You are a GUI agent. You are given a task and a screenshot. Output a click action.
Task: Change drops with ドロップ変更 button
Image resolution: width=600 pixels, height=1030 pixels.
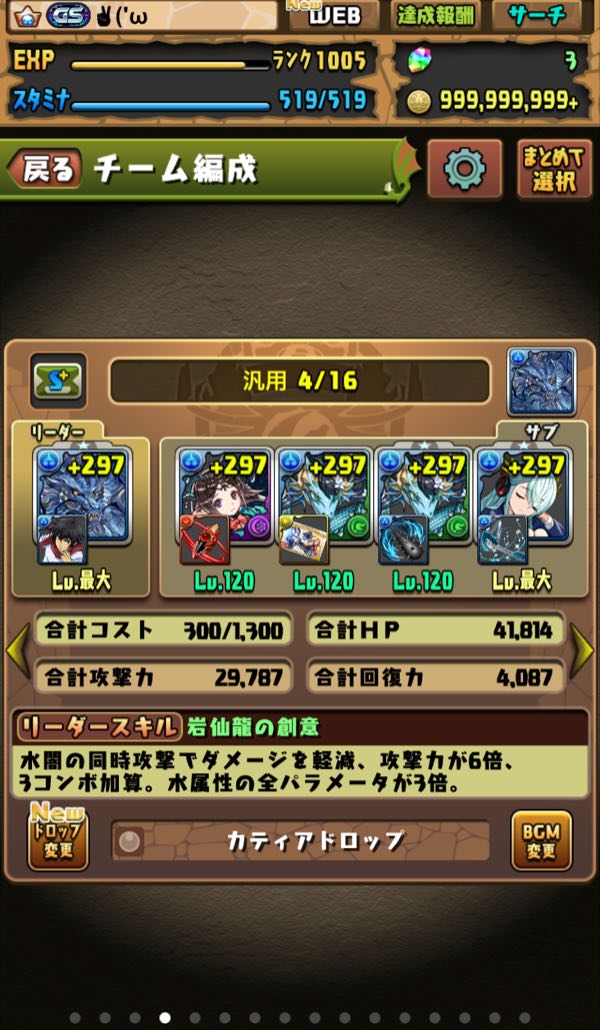(x=58, y=838)
